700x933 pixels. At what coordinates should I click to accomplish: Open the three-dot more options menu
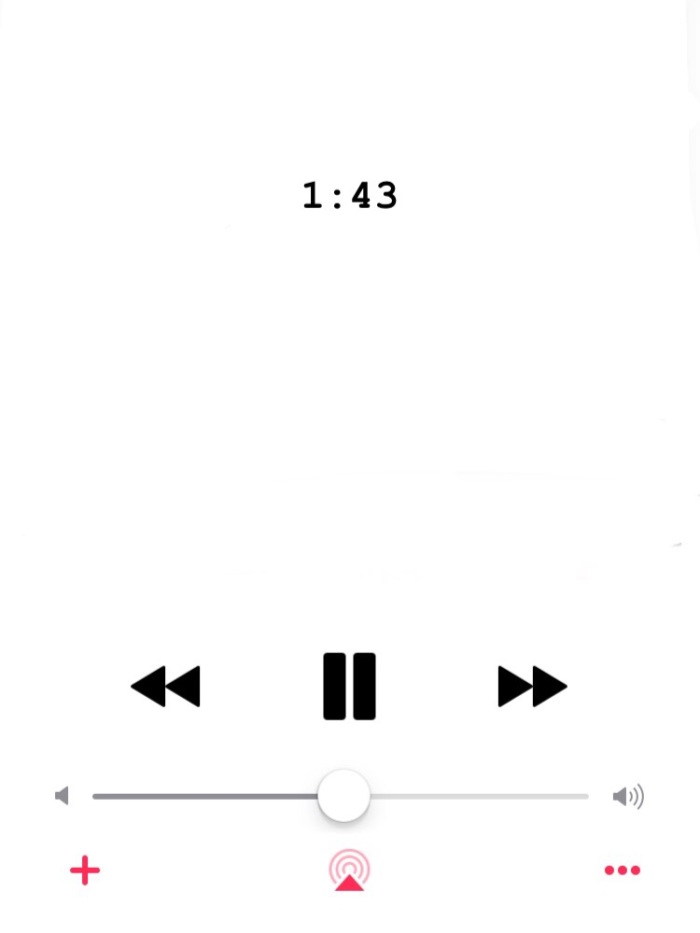pos(622,871)
